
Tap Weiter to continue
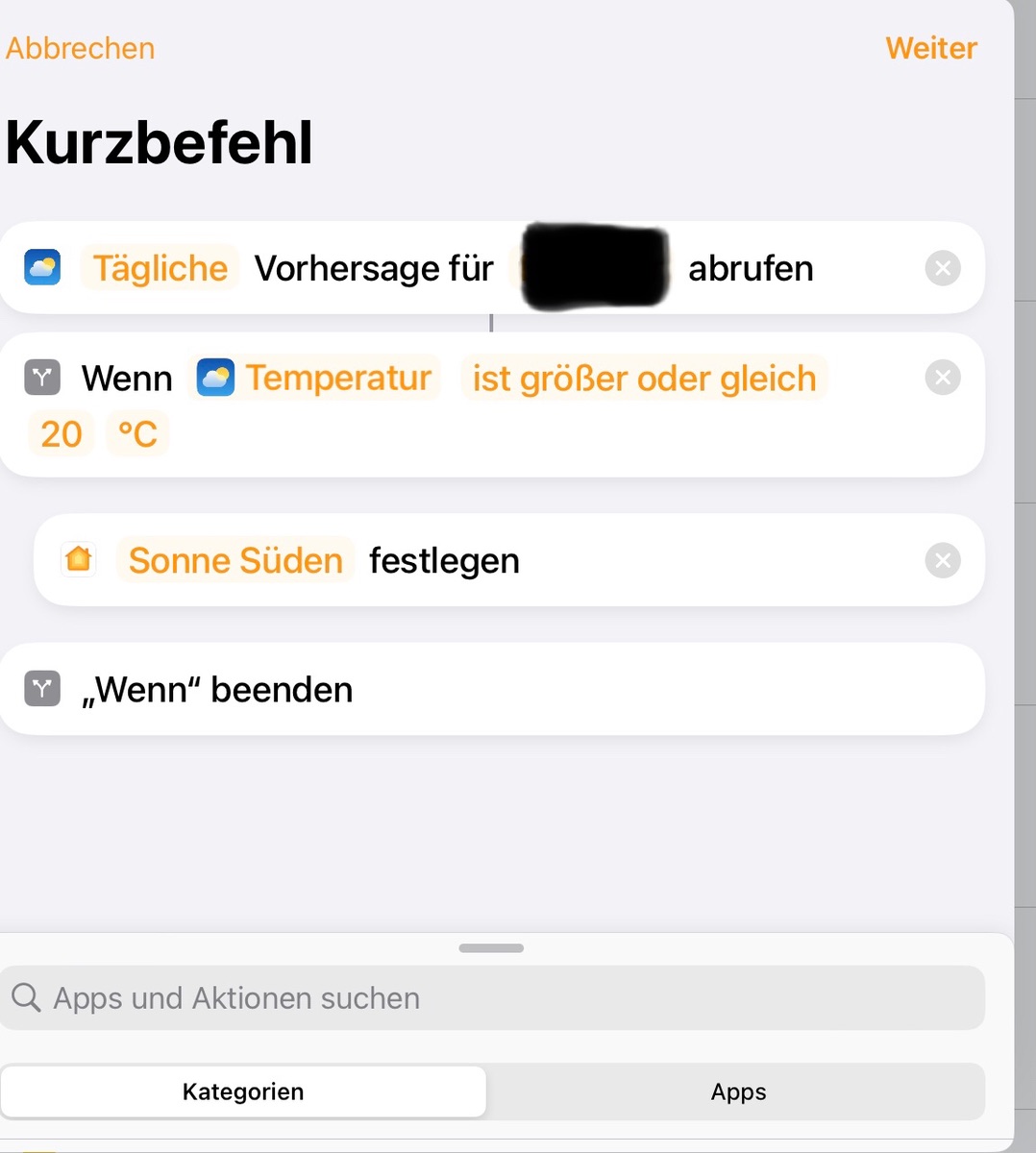(x=930, y=48)
